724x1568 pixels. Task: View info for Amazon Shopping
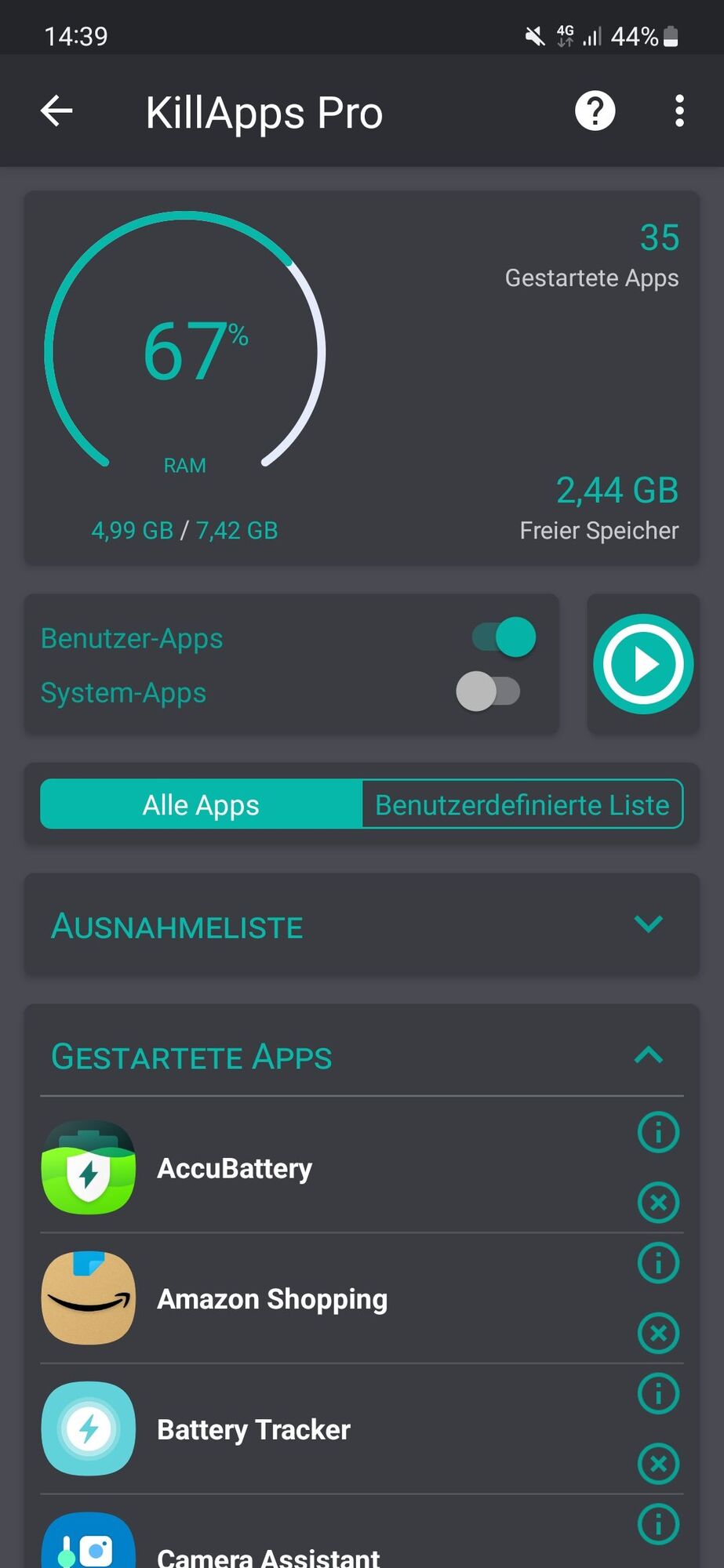tap(658, 1263)
